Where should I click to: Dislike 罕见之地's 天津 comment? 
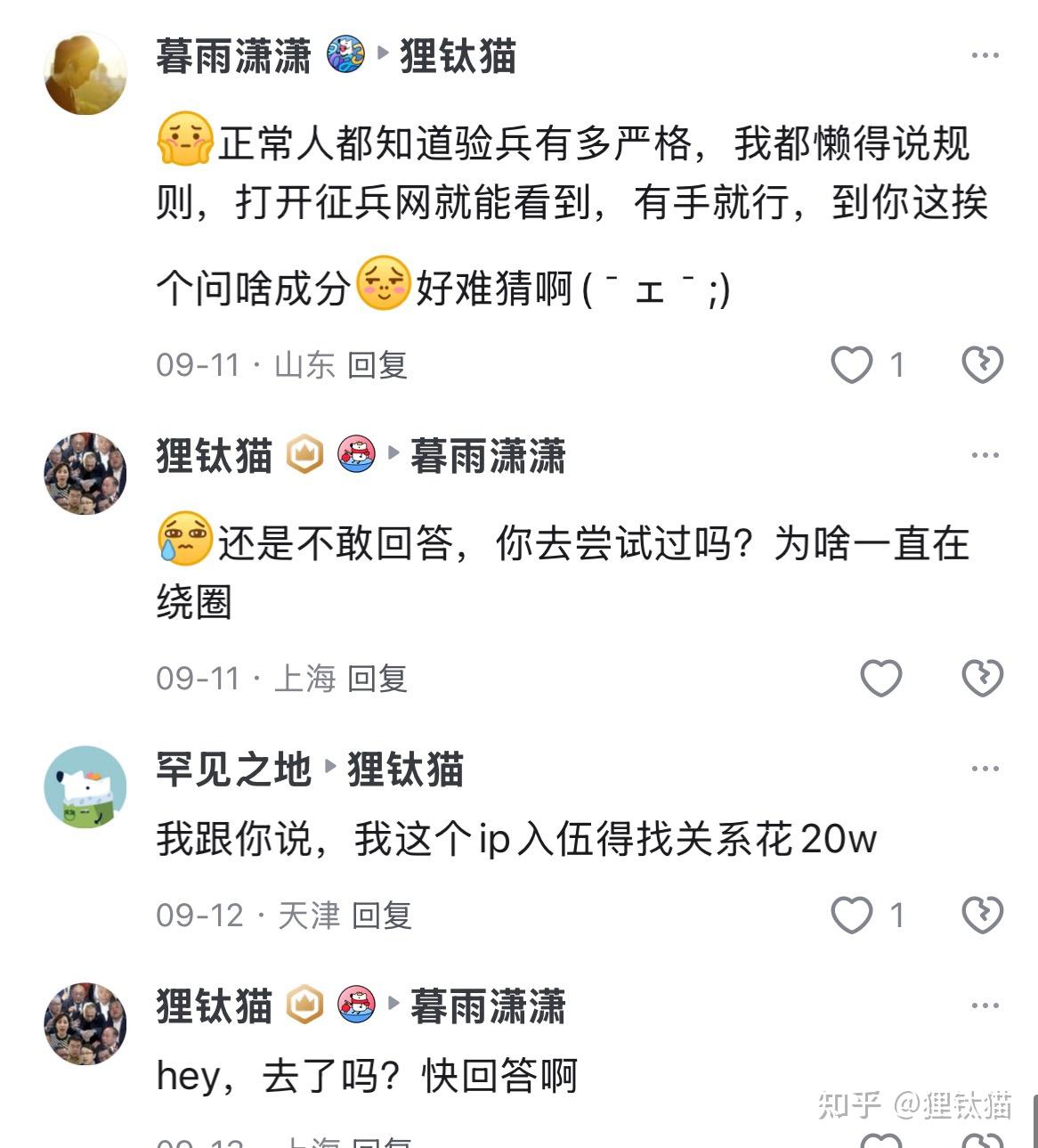click(983, 916)
